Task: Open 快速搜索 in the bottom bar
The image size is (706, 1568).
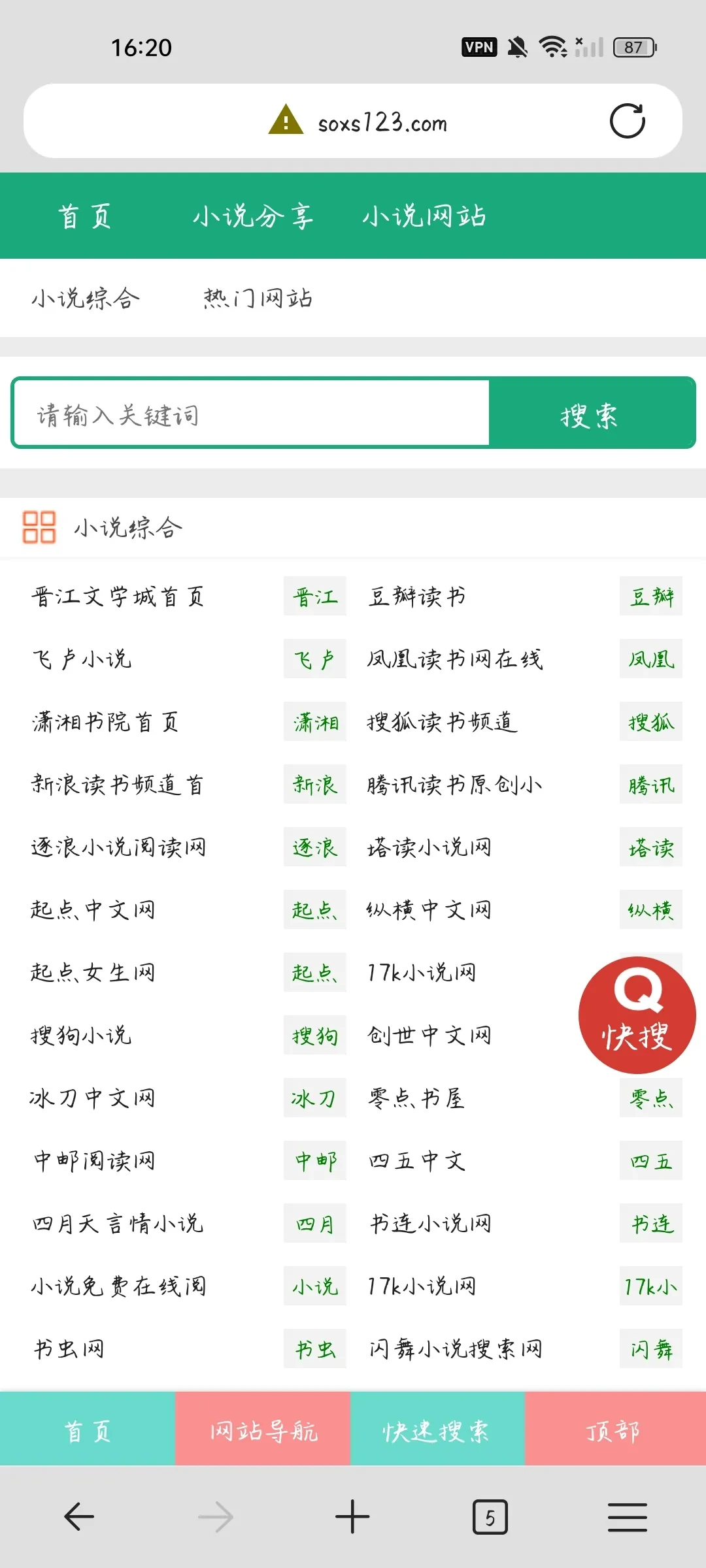Action: click(x=437, y=1431)
